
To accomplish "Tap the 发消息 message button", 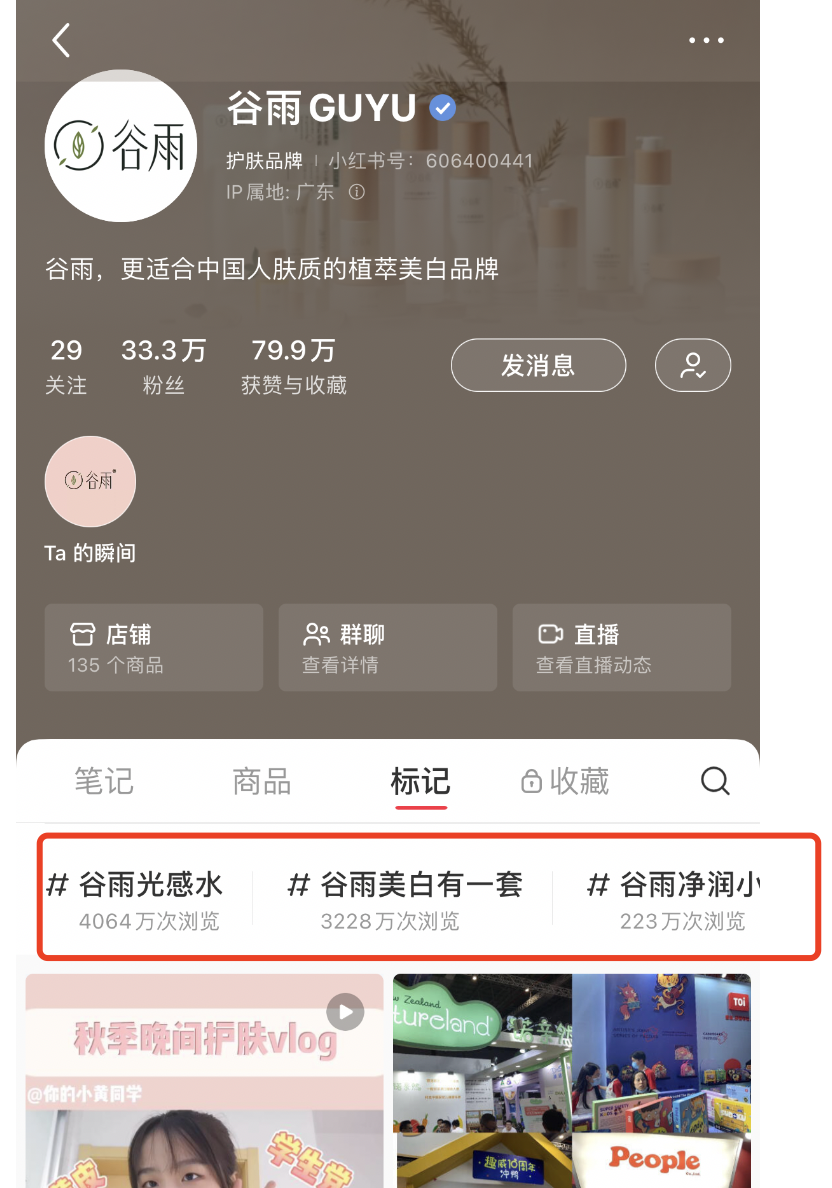I will pos(538,366).
